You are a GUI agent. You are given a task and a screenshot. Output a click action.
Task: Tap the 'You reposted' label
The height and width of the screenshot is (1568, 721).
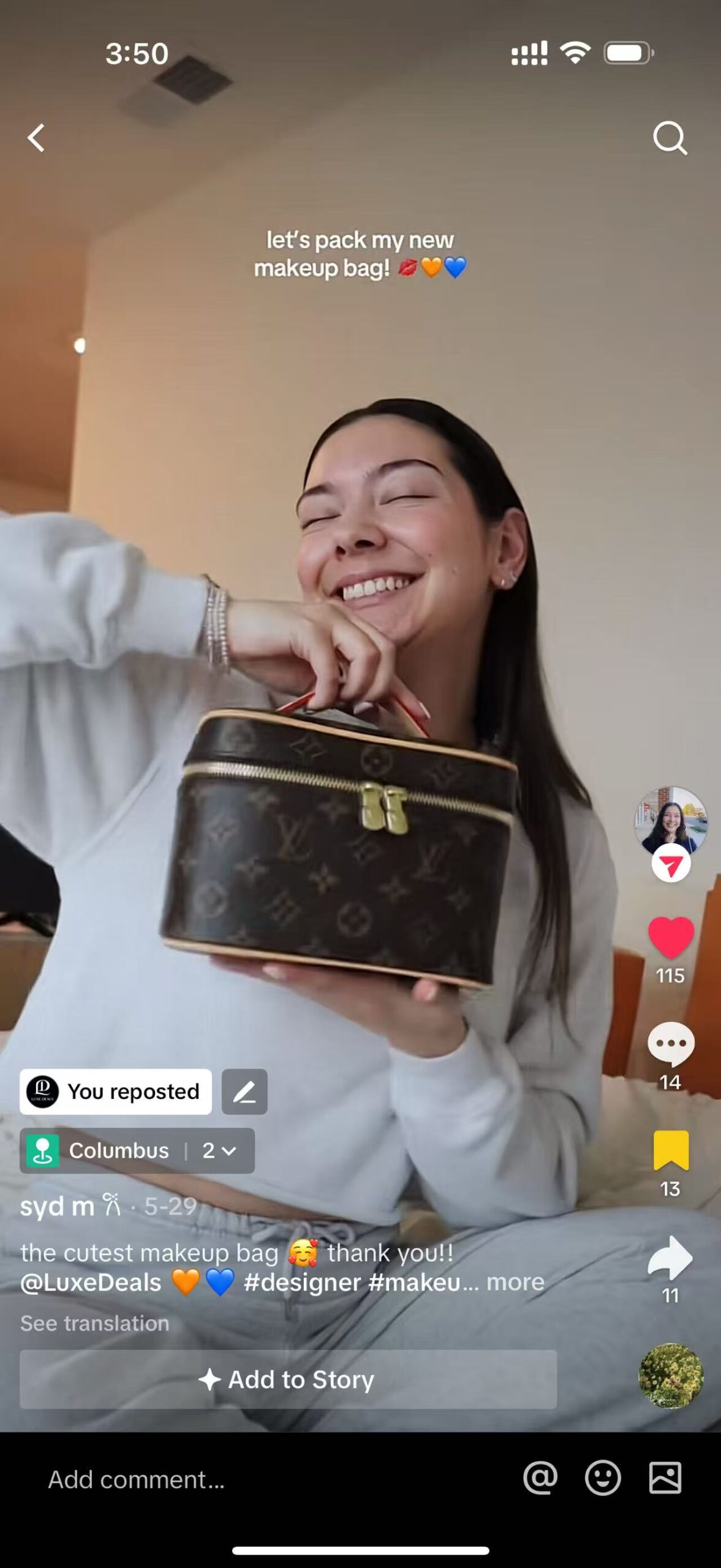coord(116,1091)
